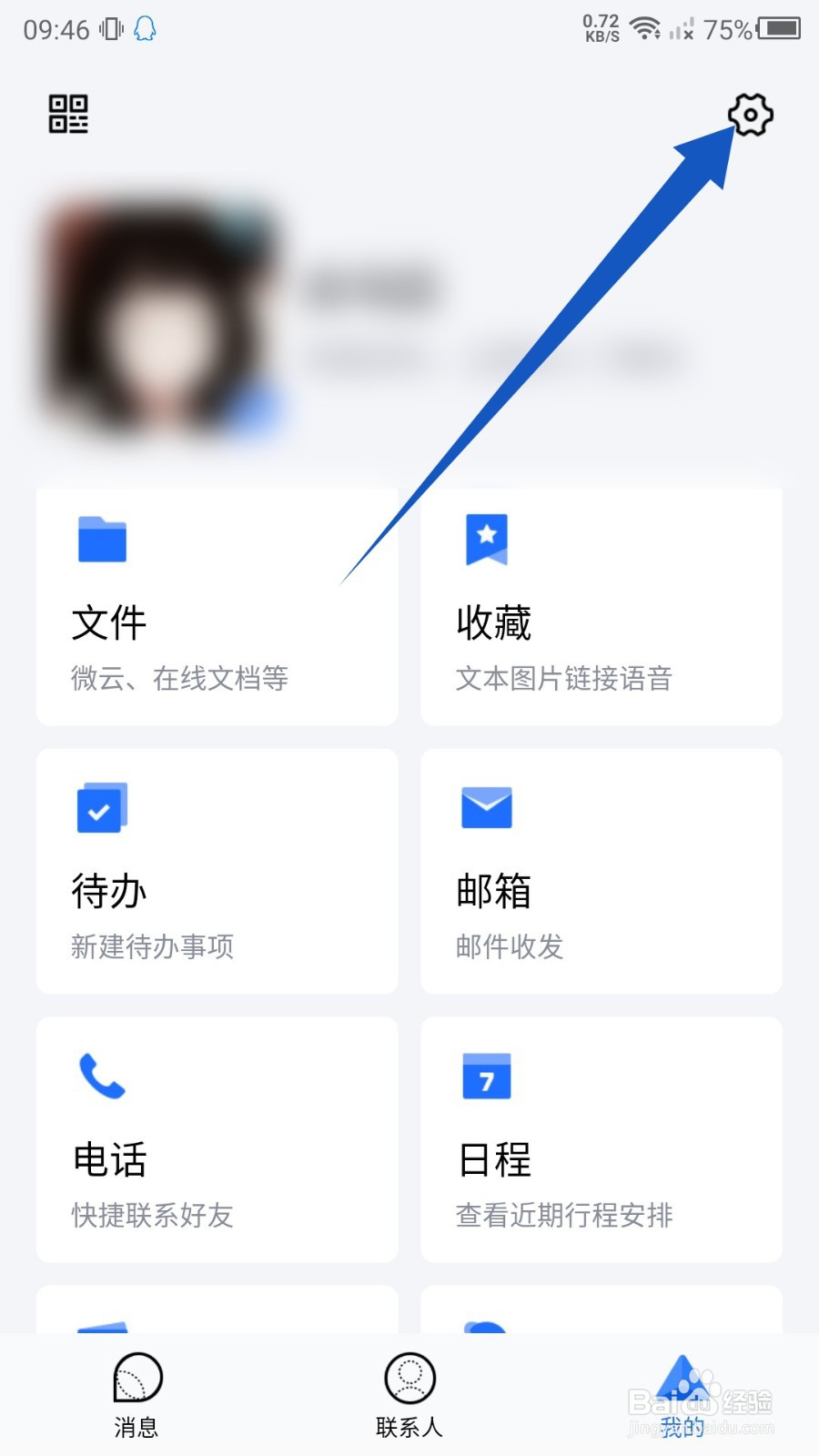
Task: Tap the 消息 tab icon at bottom
Action: coord(136,1381)
